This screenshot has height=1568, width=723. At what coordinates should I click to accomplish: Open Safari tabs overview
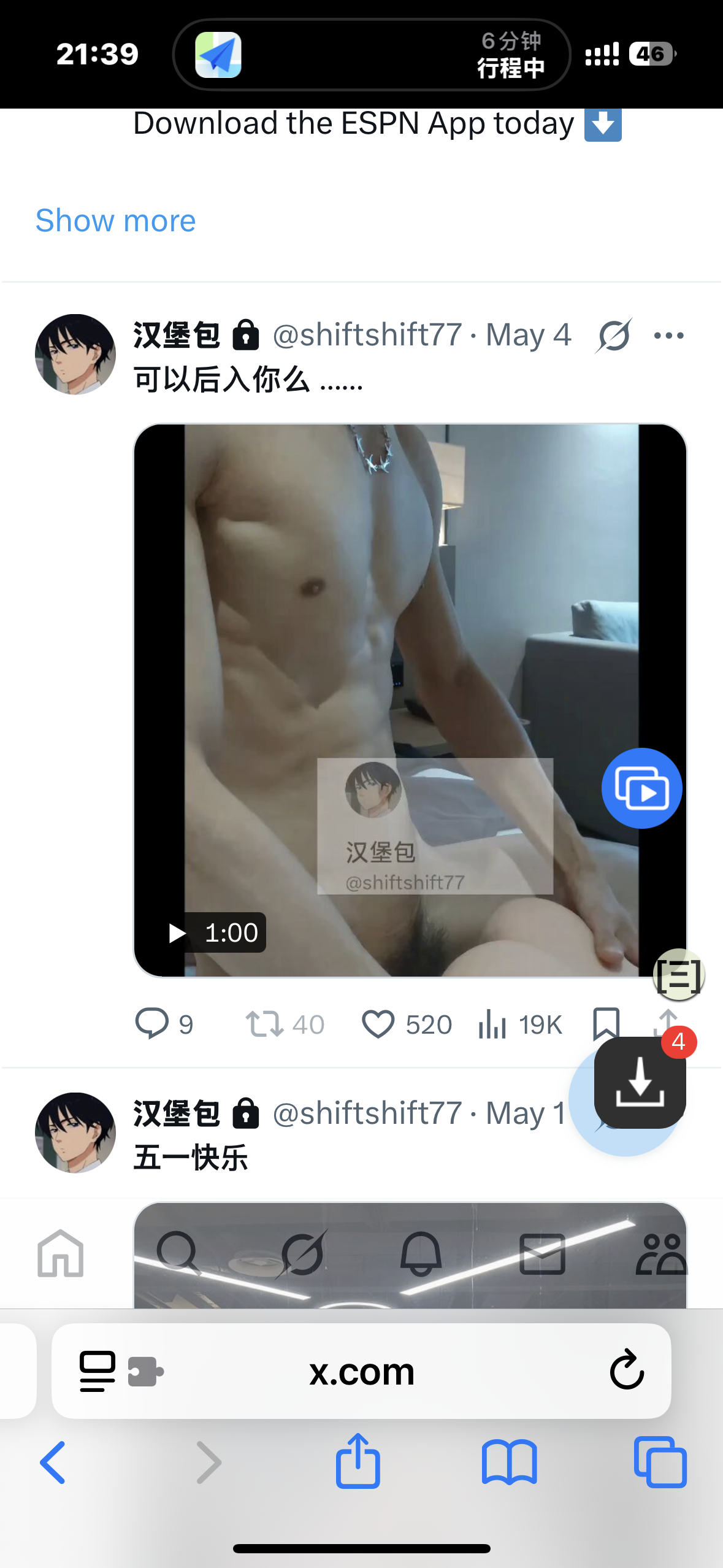(x=660, y=1462)
